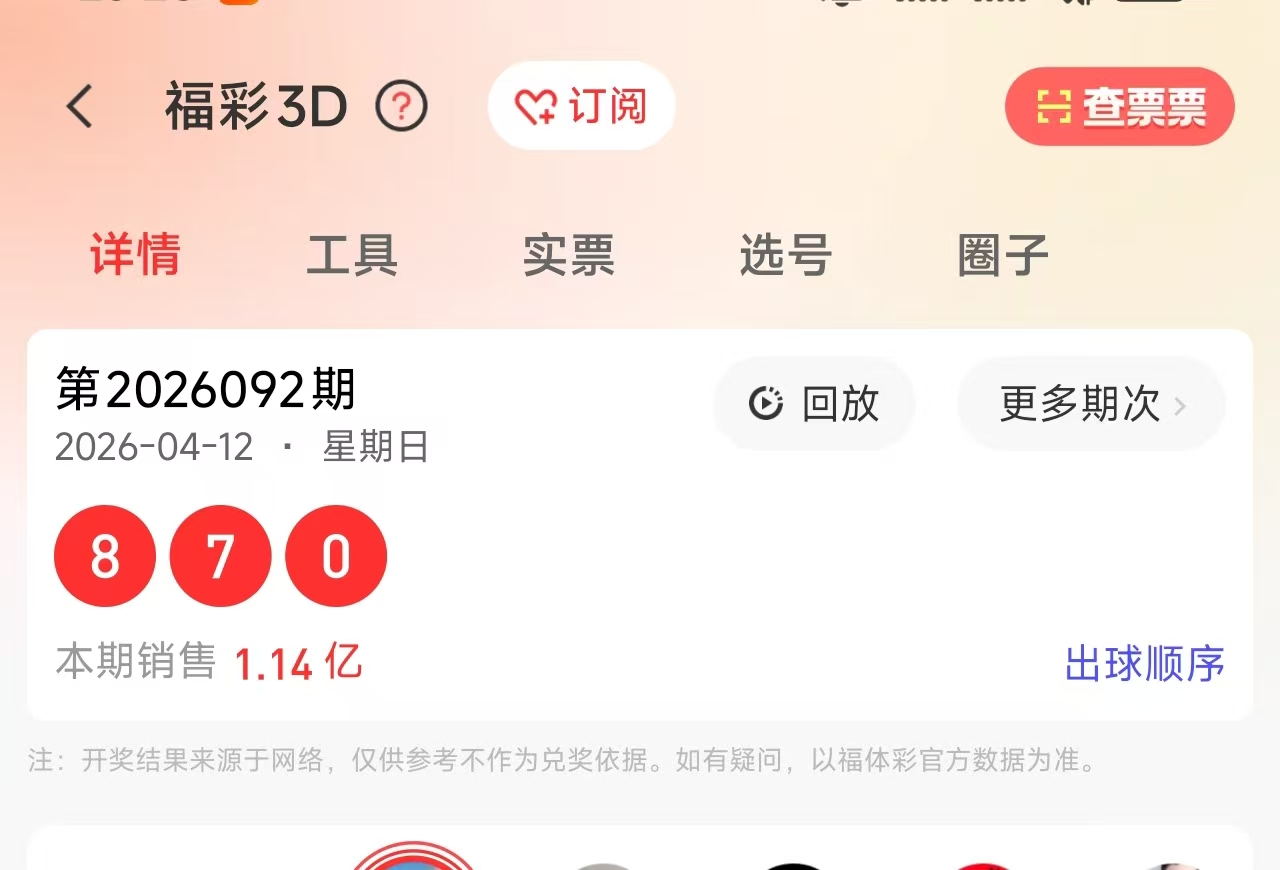View the 出球顺序 link

pyautogui.click(x=1144, y=664)
